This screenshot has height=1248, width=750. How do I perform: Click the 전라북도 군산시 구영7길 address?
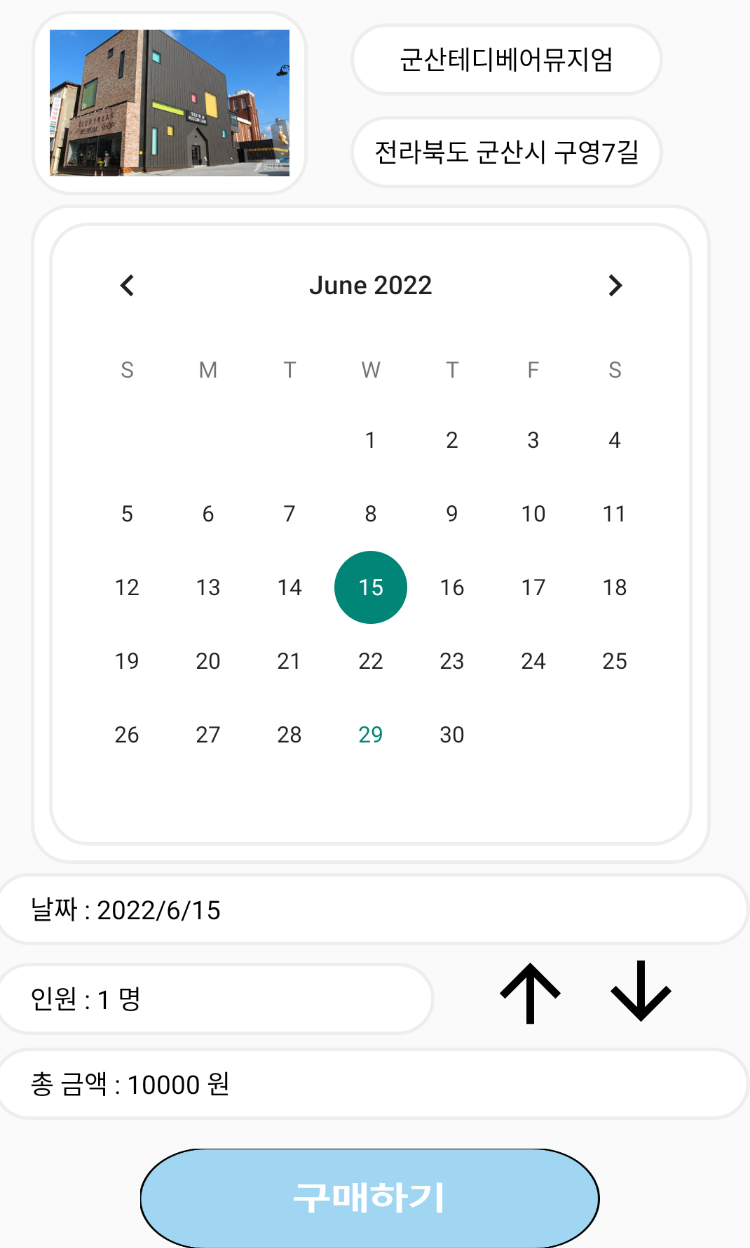[506, 152]
